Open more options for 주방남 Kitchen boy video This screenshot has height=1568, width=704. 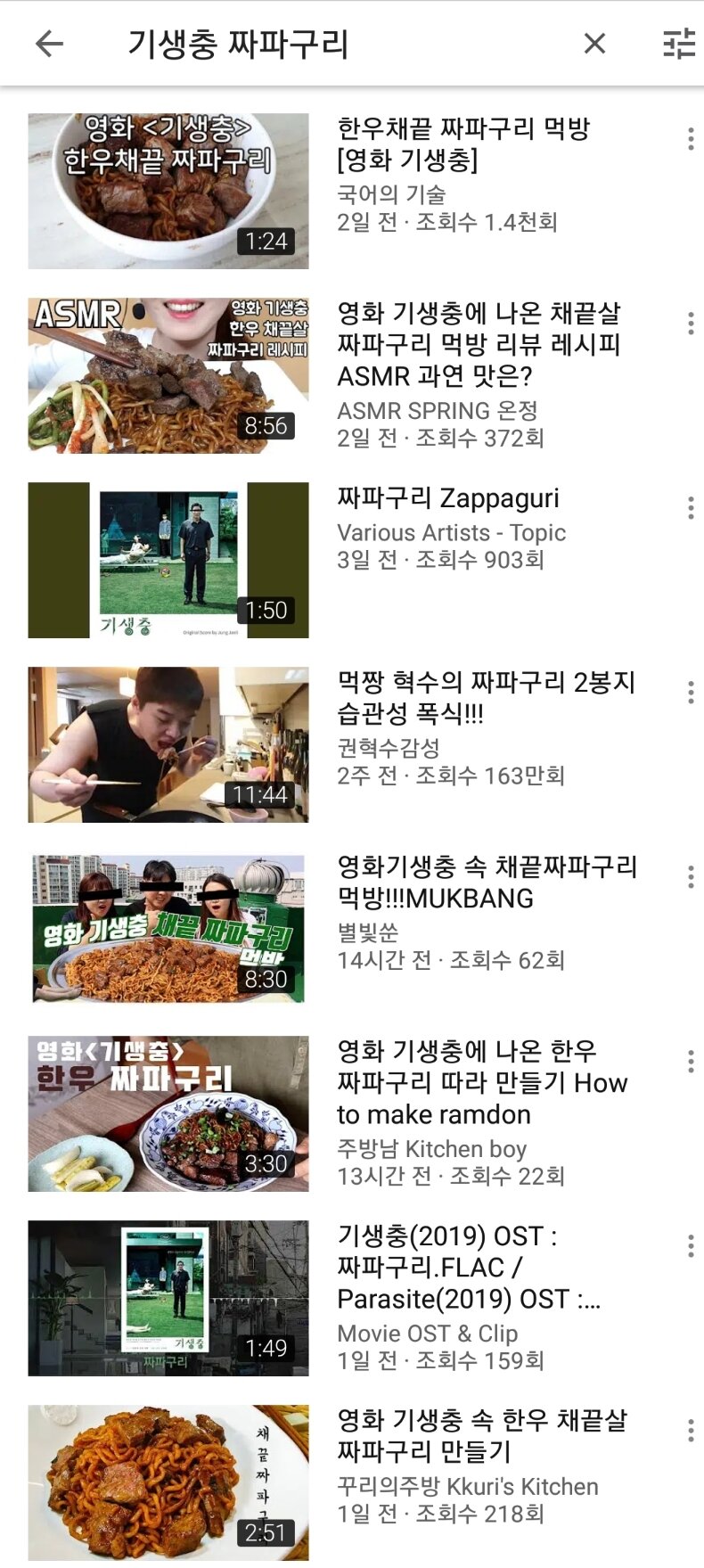tap(691, 1061)
